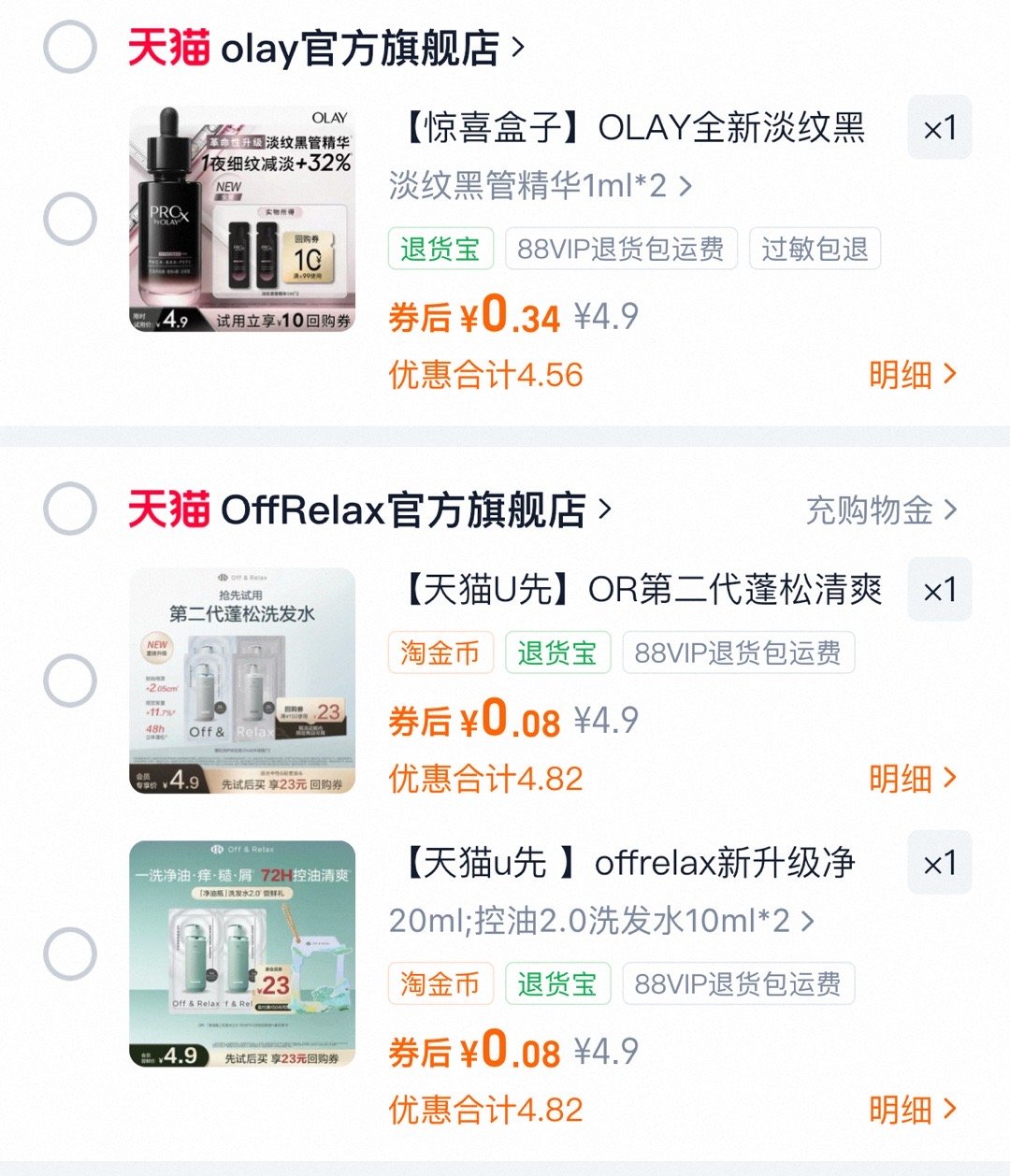The image size is (1010, 1176).
Task: Check the OLAY全新淡纹黑 item
Action: (70, 219)
